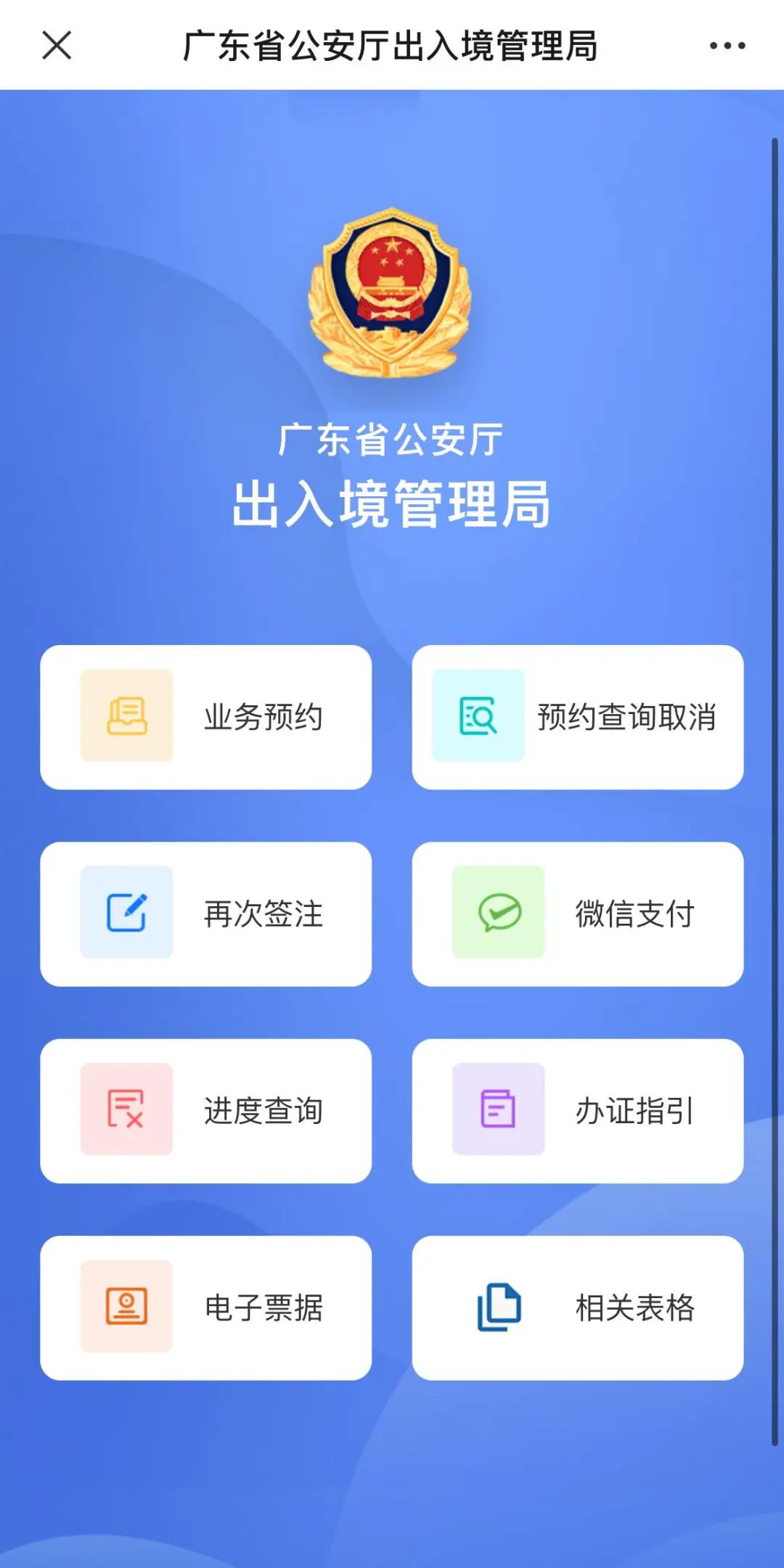Click the purple notes icon beside 办证指引
The height and width of the screenshot is (1568, 784).
tap(497, 1110)
